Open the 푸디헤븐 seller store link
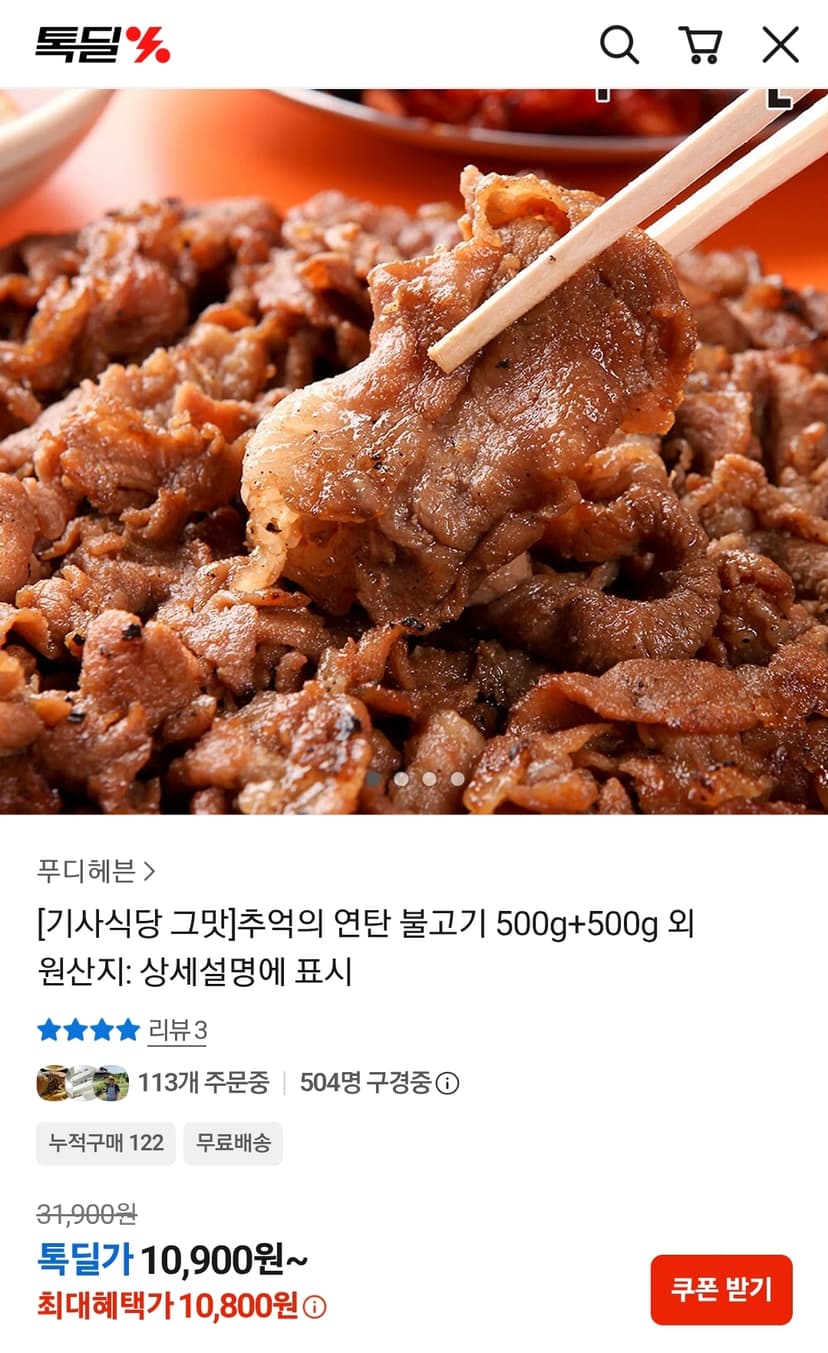The image size is (828, 1353). pos(96,871)
